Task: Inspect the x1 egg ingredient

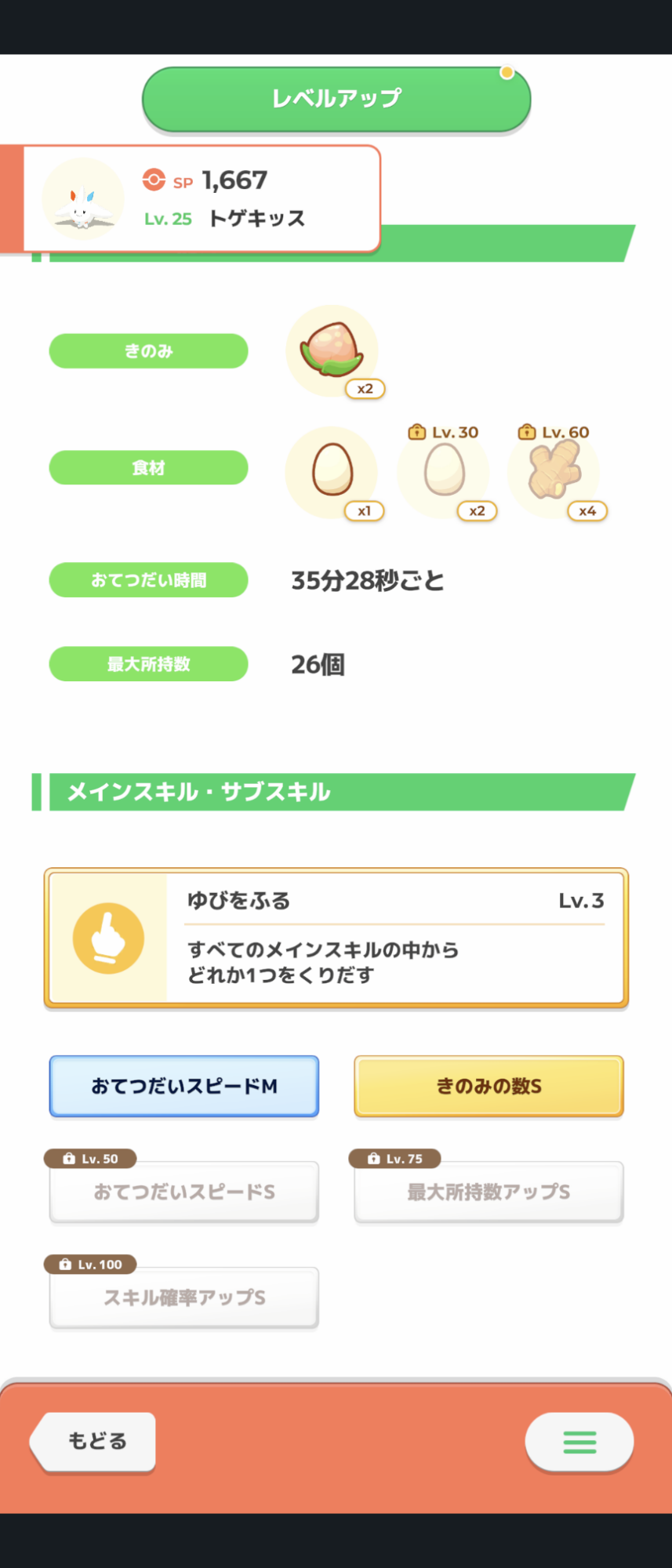Action: 332,471
